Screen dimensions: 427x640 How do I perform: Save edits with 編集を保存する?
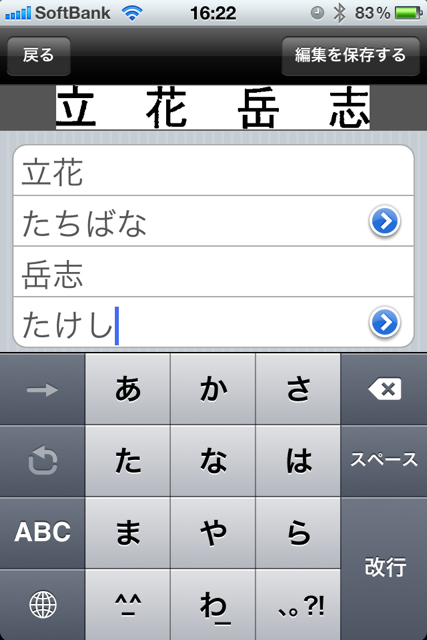[350, 56]
